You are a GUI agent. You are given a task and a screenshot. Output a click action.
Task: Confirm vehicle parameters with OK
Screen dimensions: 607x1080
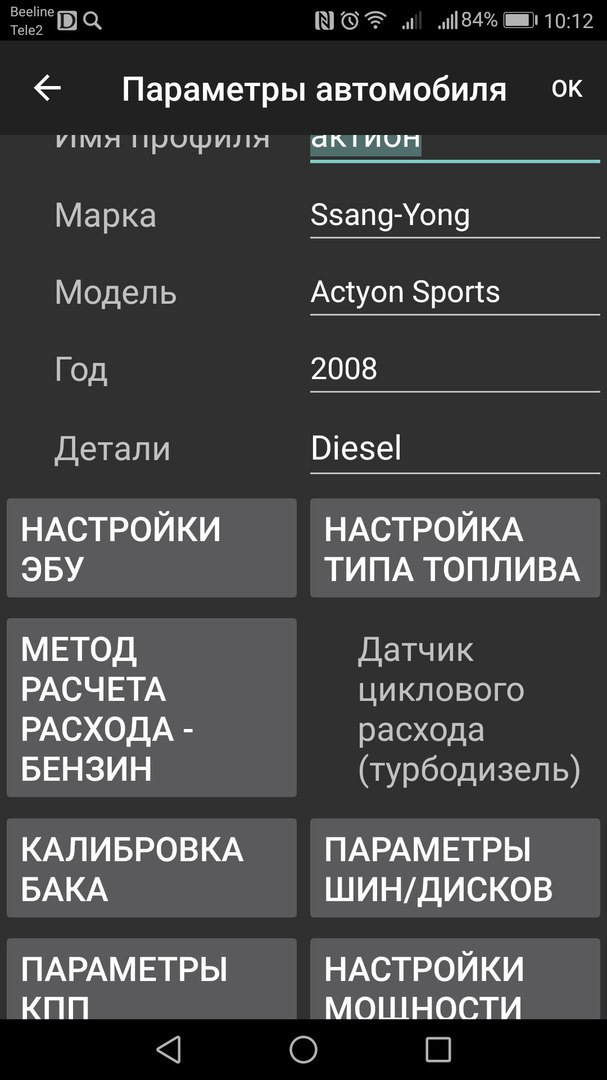point(566,88)
